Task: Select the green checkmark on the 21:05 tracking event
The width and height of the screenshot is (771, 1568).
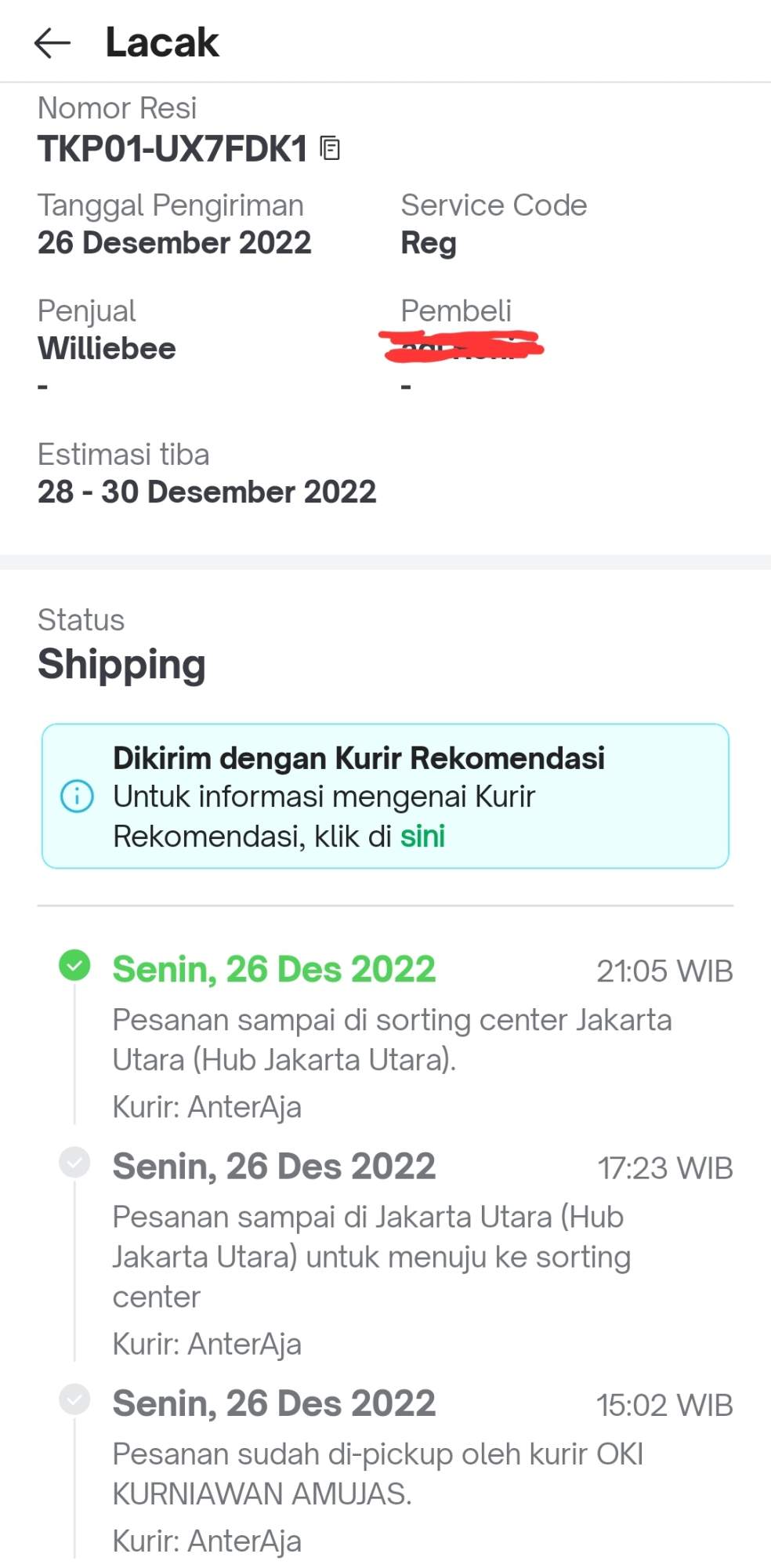Action: point(75,967)
